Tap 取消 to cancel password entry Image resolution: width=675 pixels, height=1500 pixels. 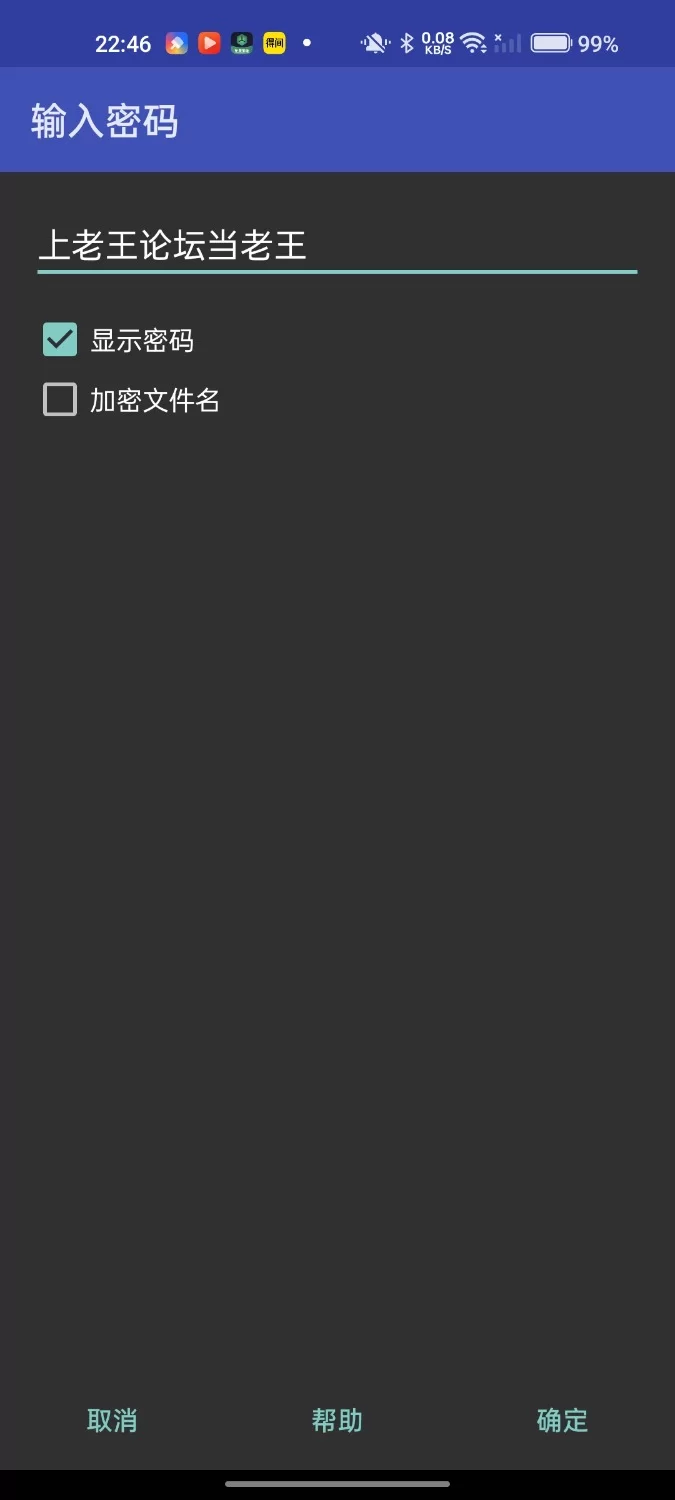click(112, 1420)
